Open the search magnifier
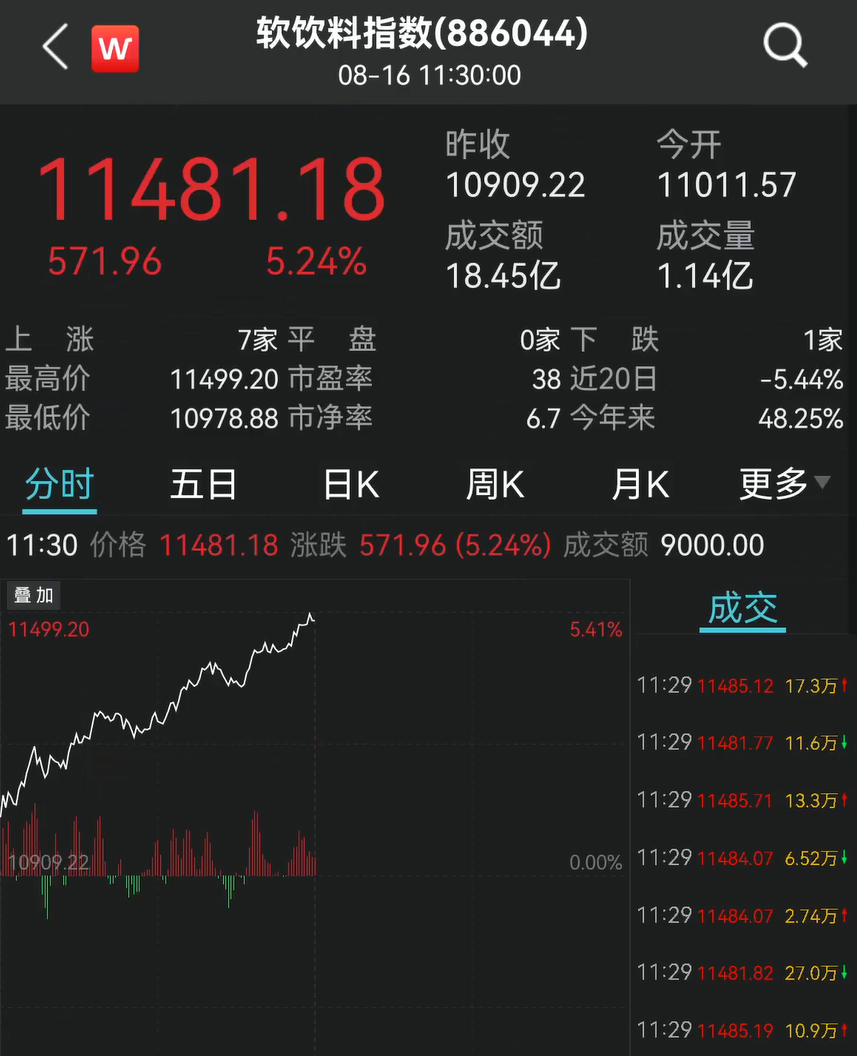Screen dimensions: 857x1056 (785, 46)
